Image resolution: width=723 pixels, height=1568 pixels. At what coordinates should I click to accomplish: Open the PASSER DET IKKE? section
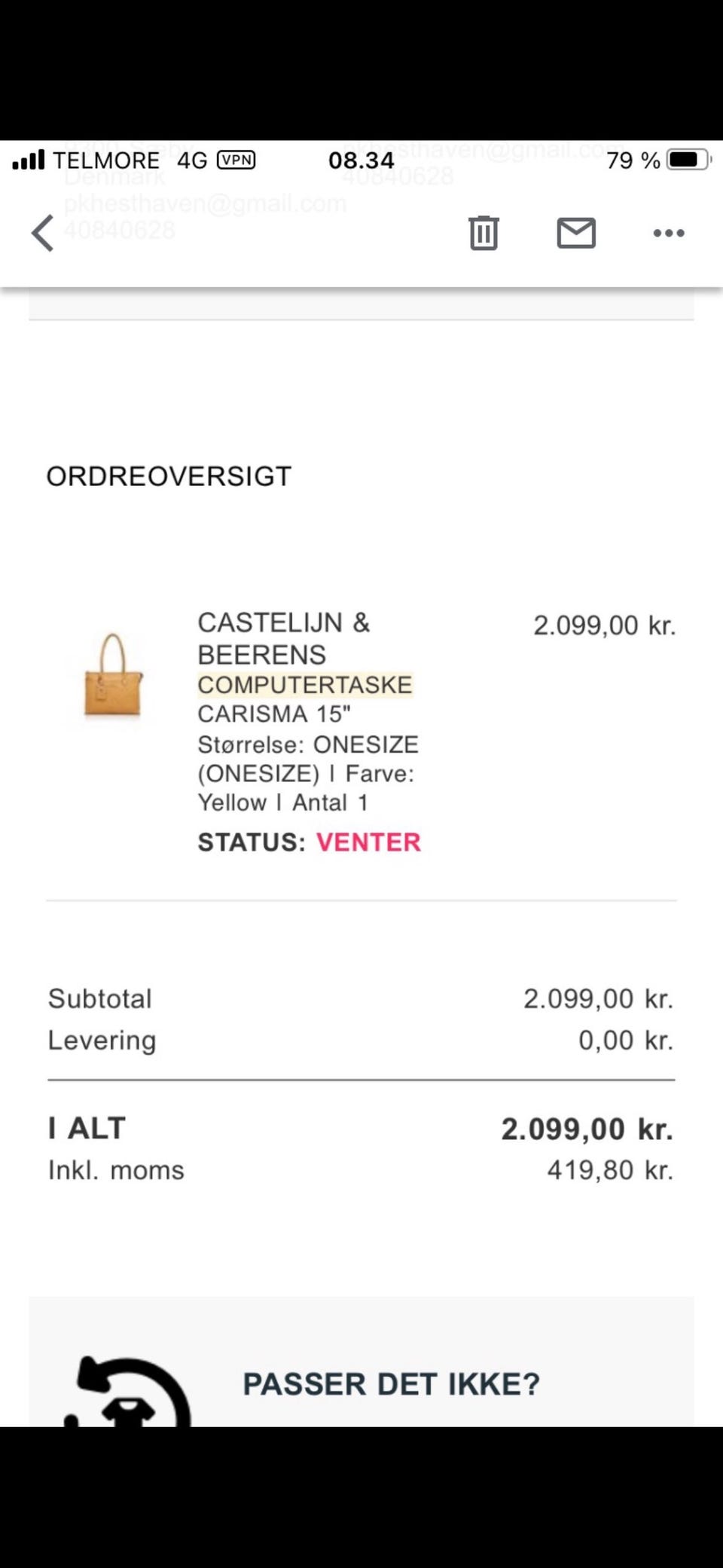(x=390, y=1384)
